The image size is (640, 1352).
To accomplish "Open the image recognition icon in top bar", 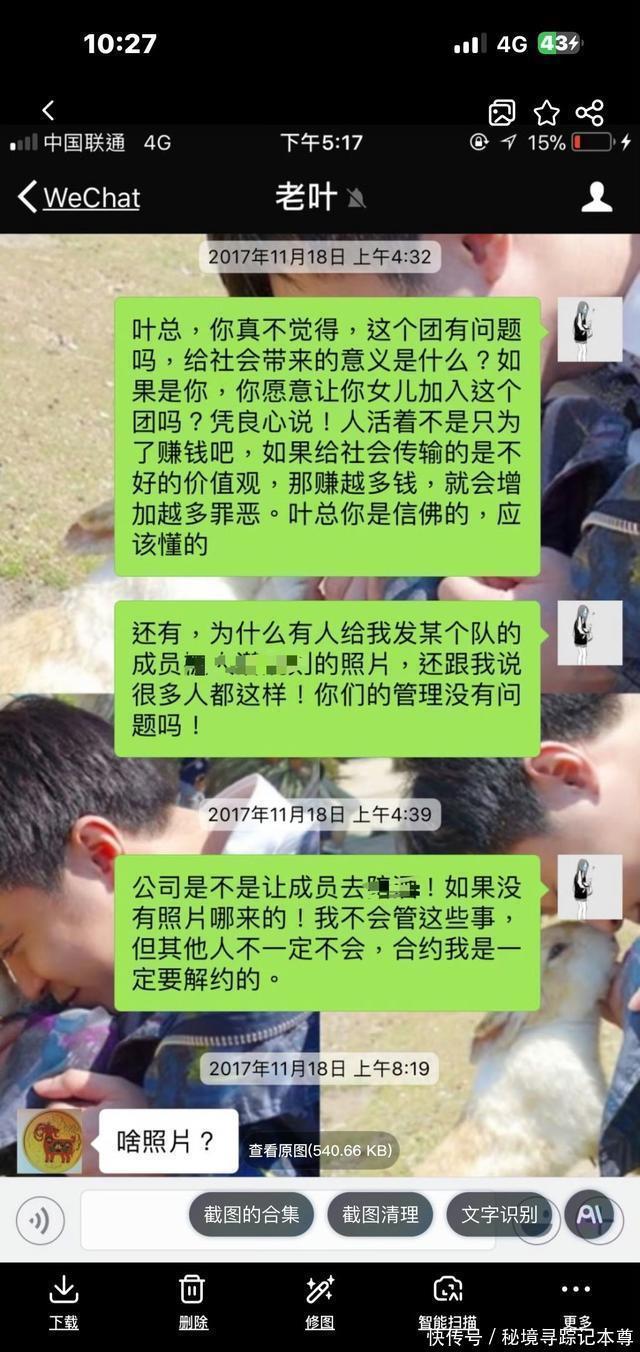I will click(x=501, y=112).
